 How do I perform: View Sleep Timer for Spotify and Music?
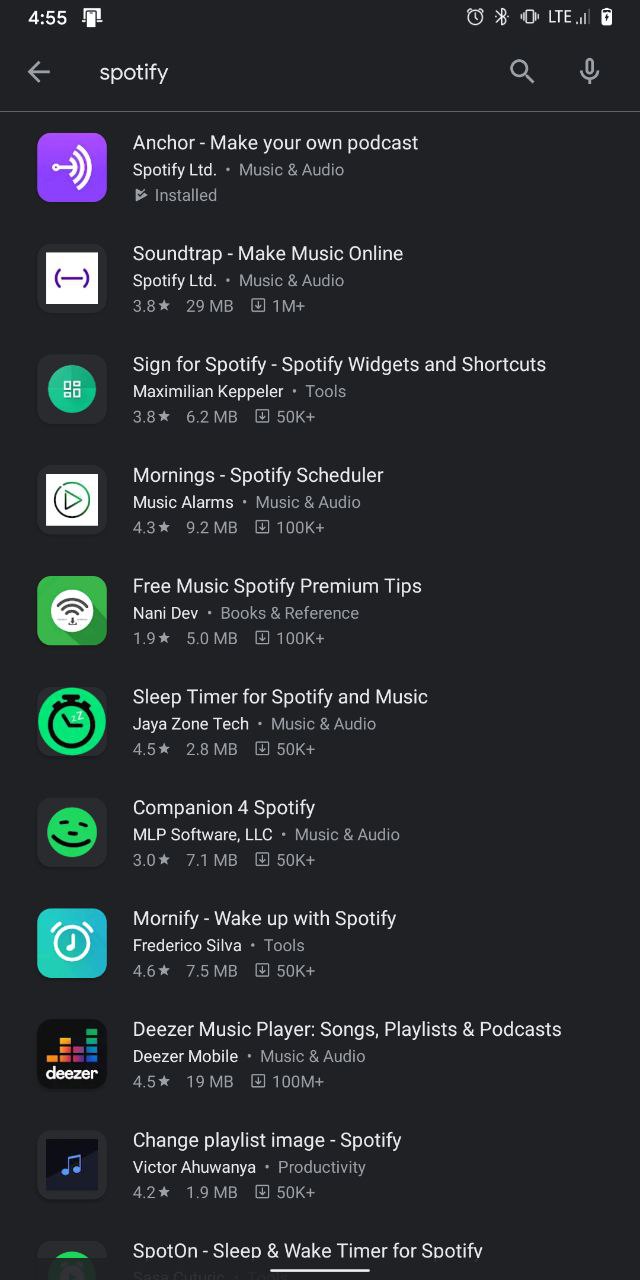tap(320, 723)
